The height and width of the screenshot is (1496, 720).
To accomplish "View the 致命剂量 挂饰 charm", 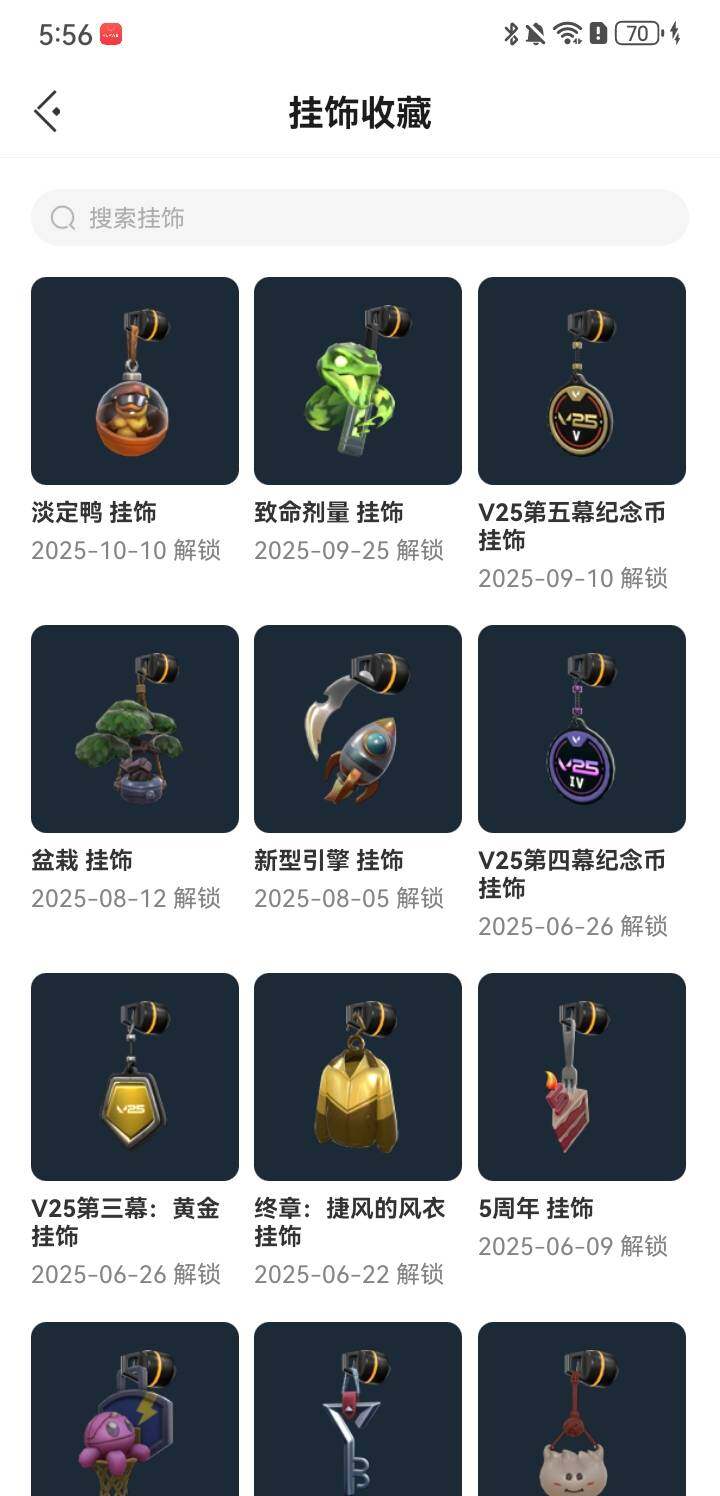I will 358,381.
